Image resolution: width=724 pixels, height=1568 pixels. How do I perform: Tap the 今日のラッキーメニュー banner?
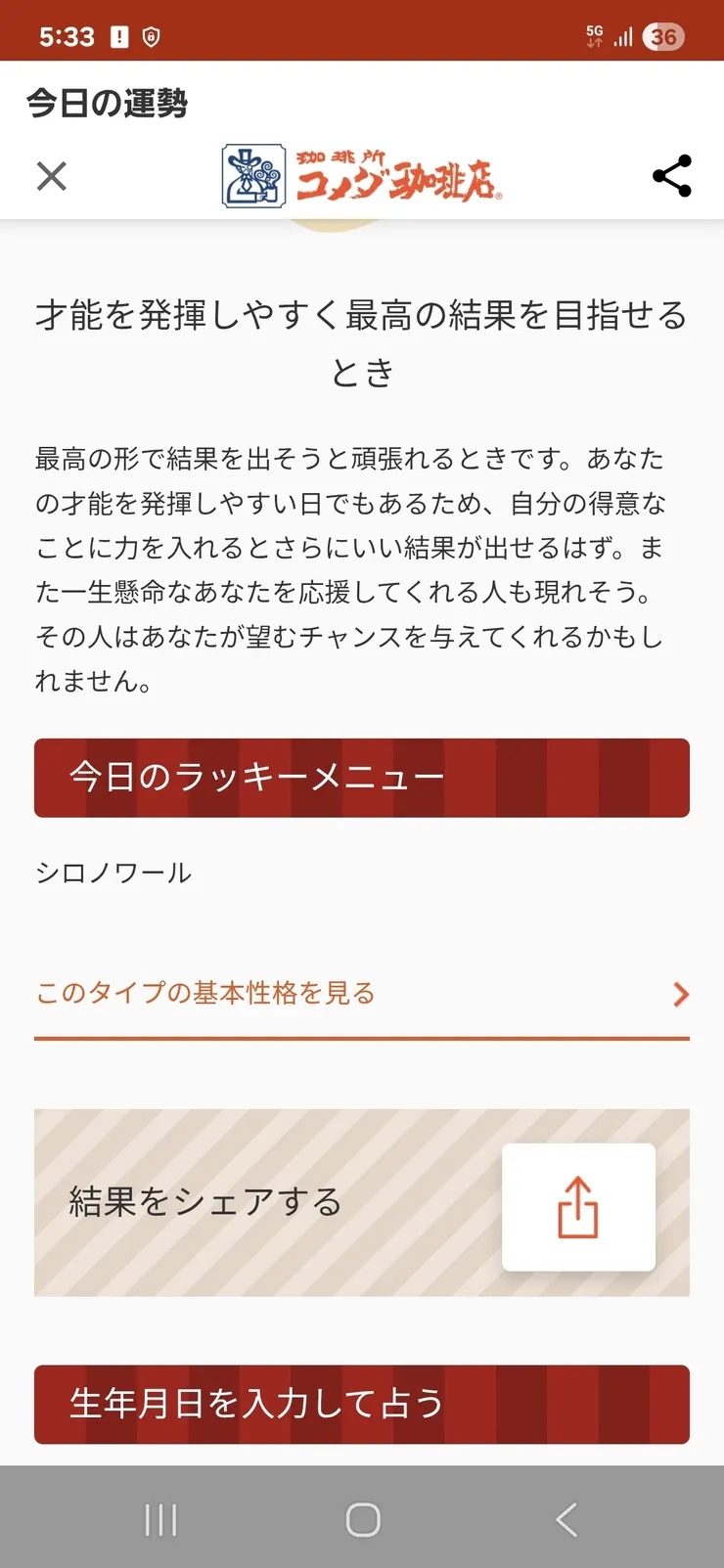tap(362, 778)
